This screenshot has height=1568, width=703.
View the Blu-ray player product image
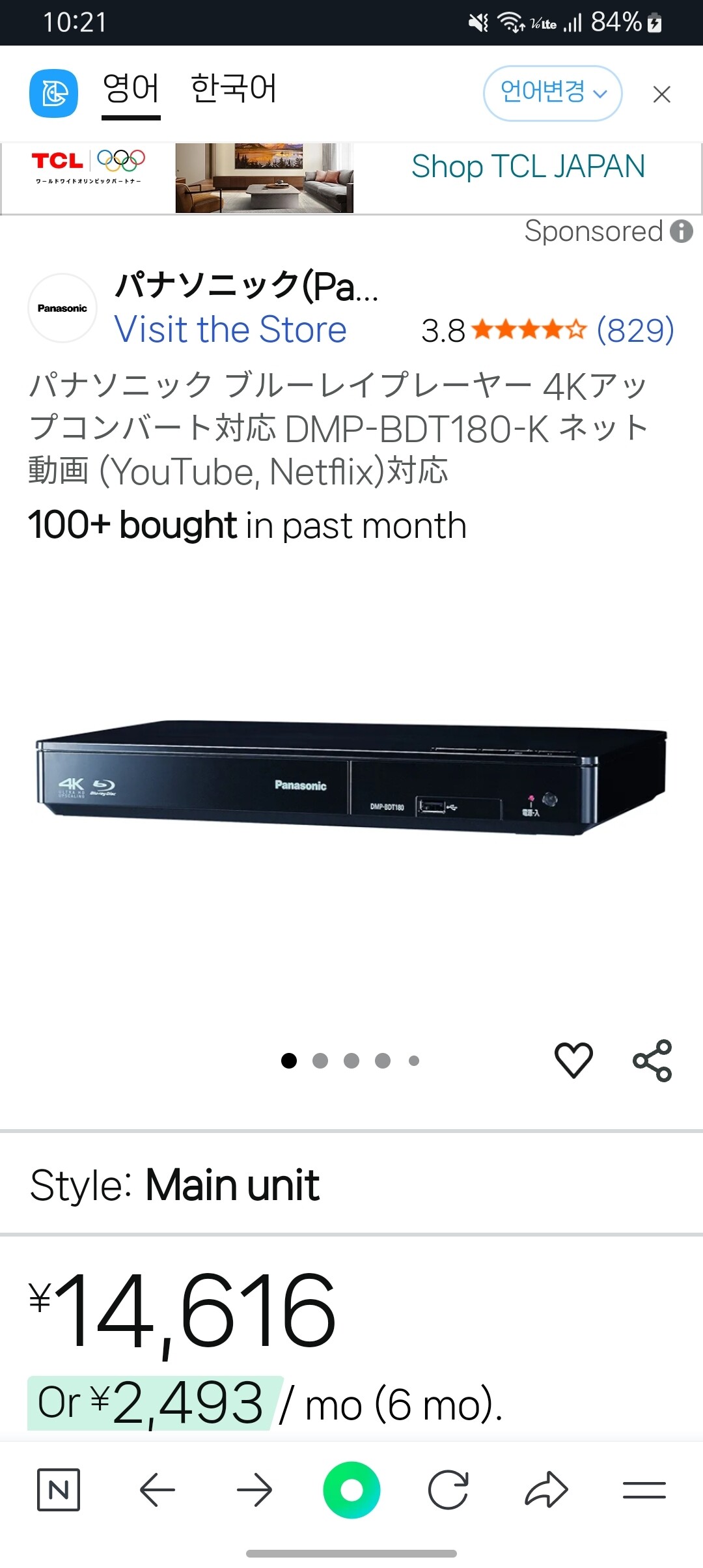coord(351,778)
